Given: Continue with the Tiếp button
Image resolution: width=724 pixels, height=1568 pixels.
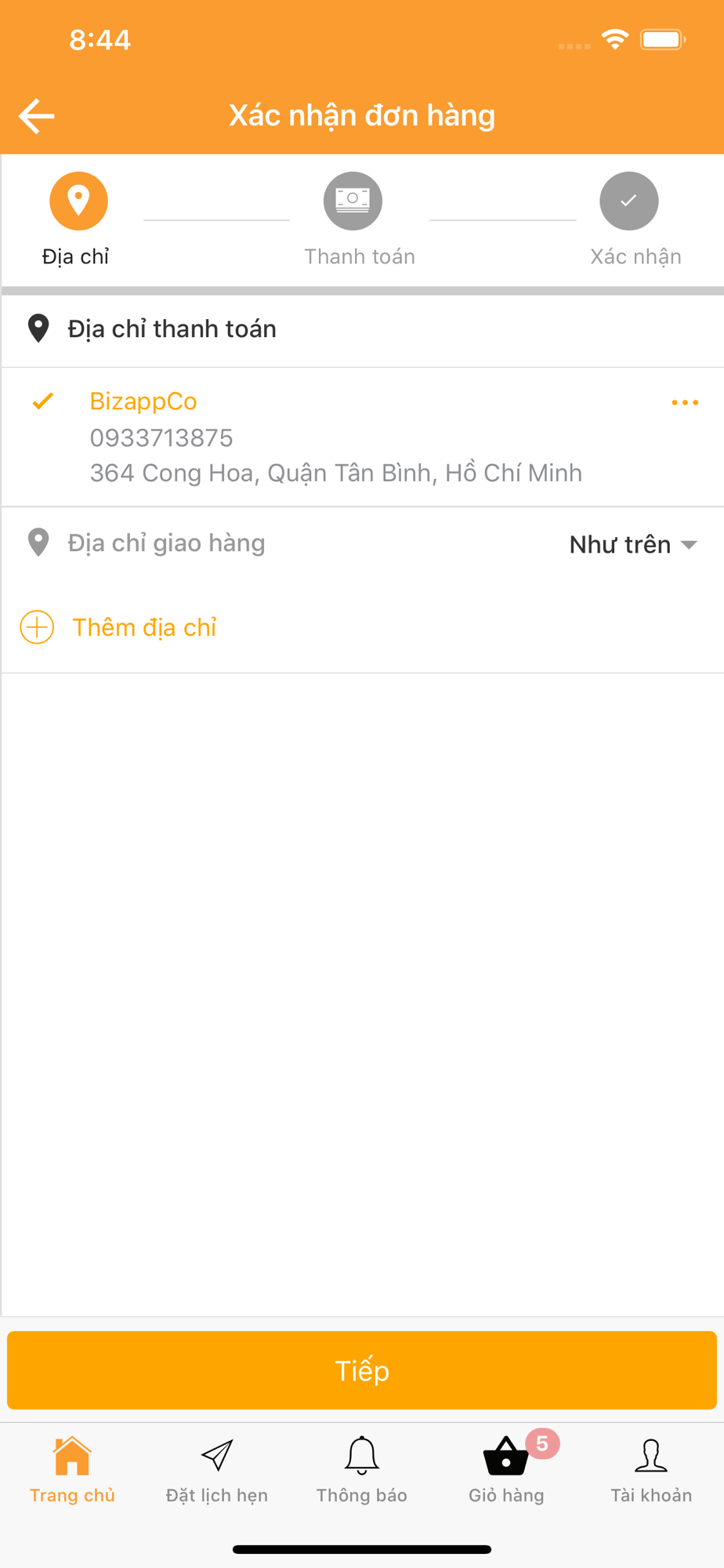Looking at the screenshot, I should (x=362, y=1370).
